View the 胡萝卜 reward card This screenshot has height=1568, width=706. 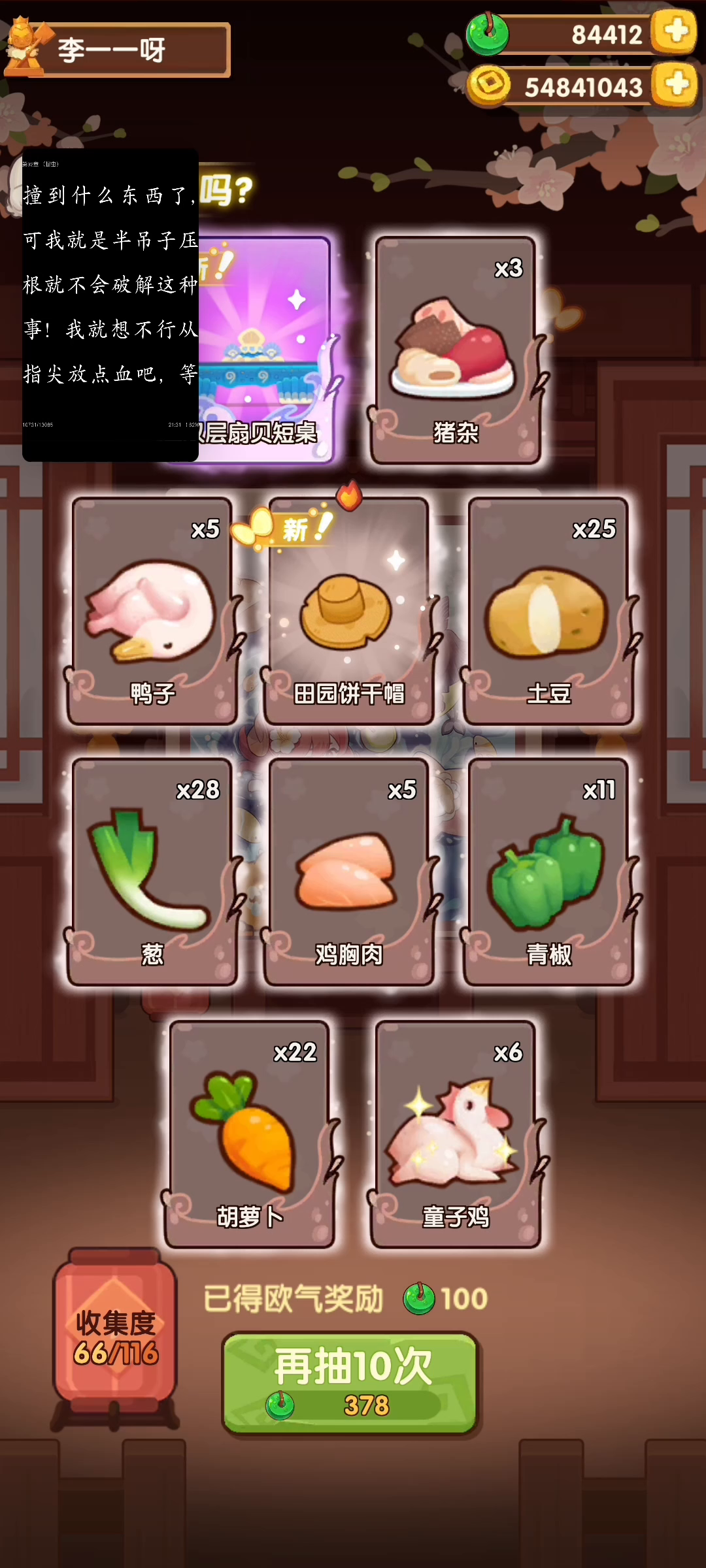click(x=250, y=1134)
